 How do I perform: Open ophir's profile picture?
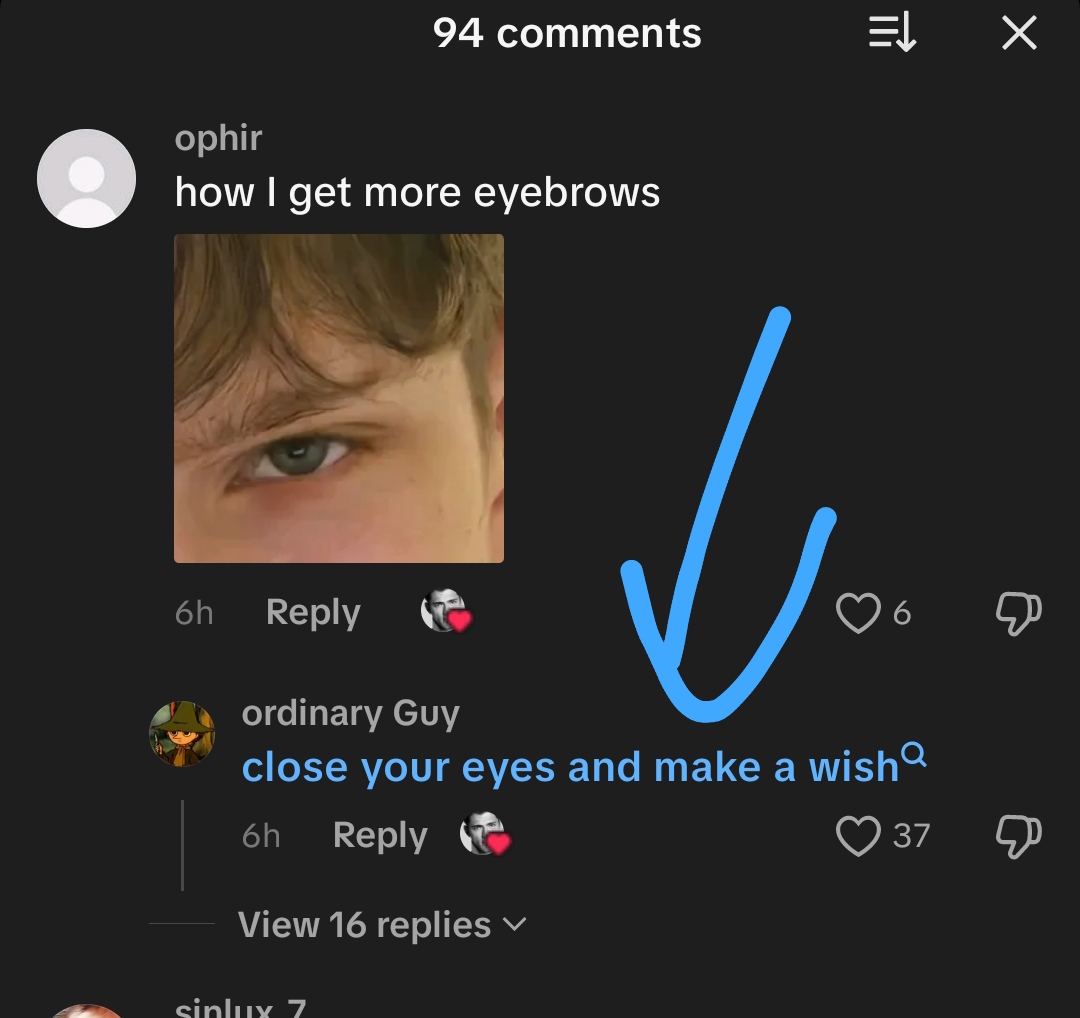point(86,178)
